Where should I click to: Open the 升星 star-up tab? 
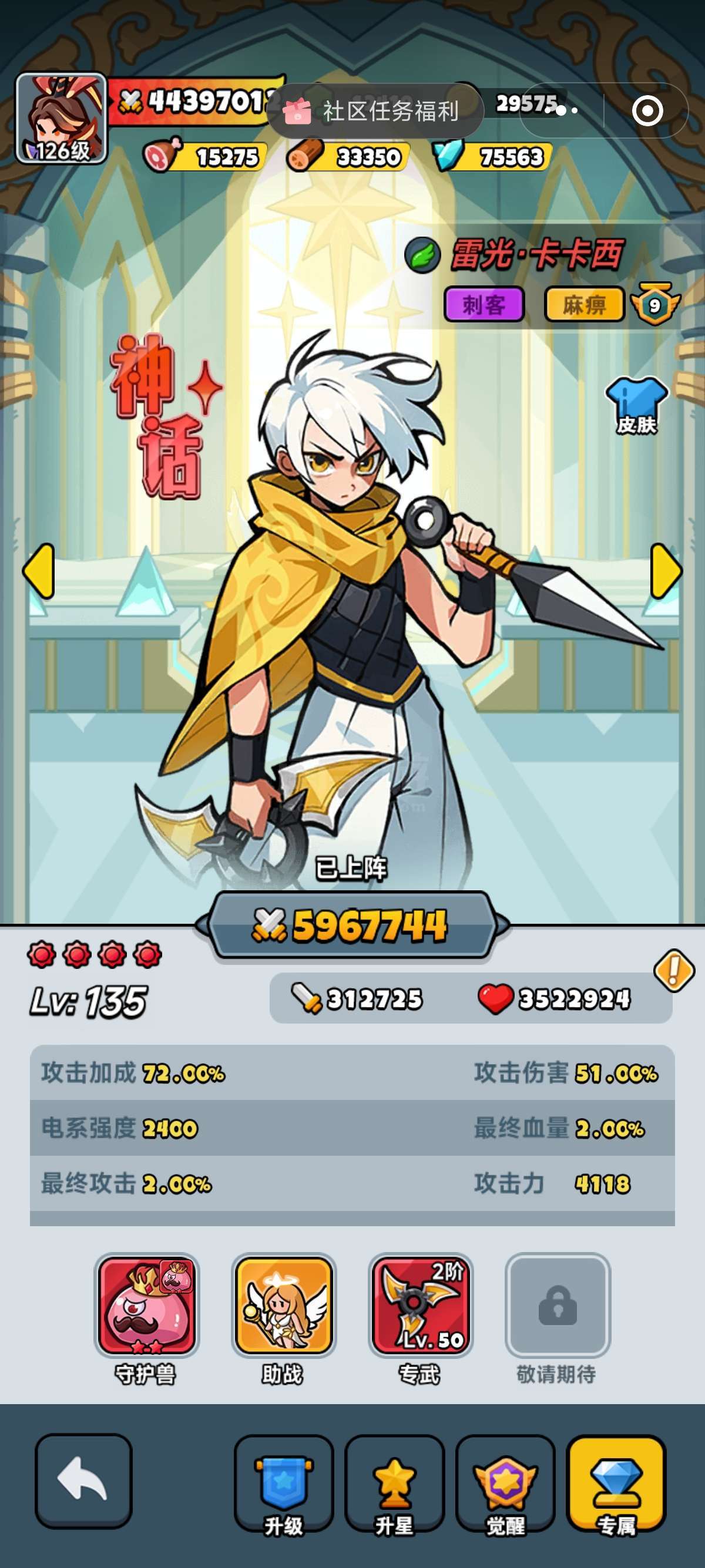click(x=395, y=1483)
